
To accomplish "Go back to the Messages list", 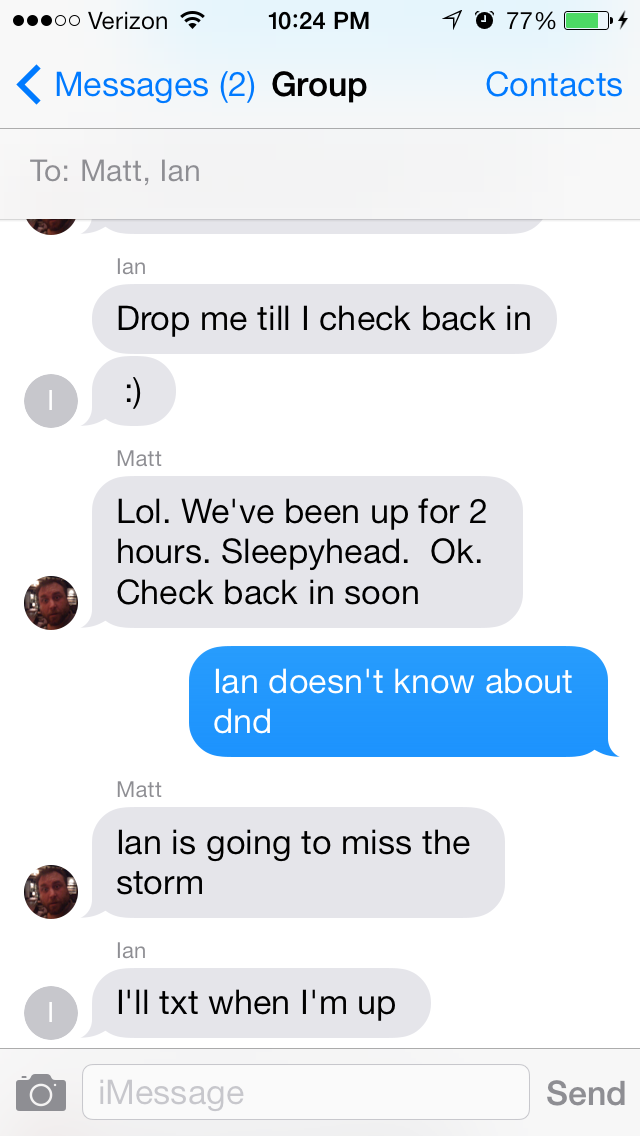I will [x=136, y=85].
